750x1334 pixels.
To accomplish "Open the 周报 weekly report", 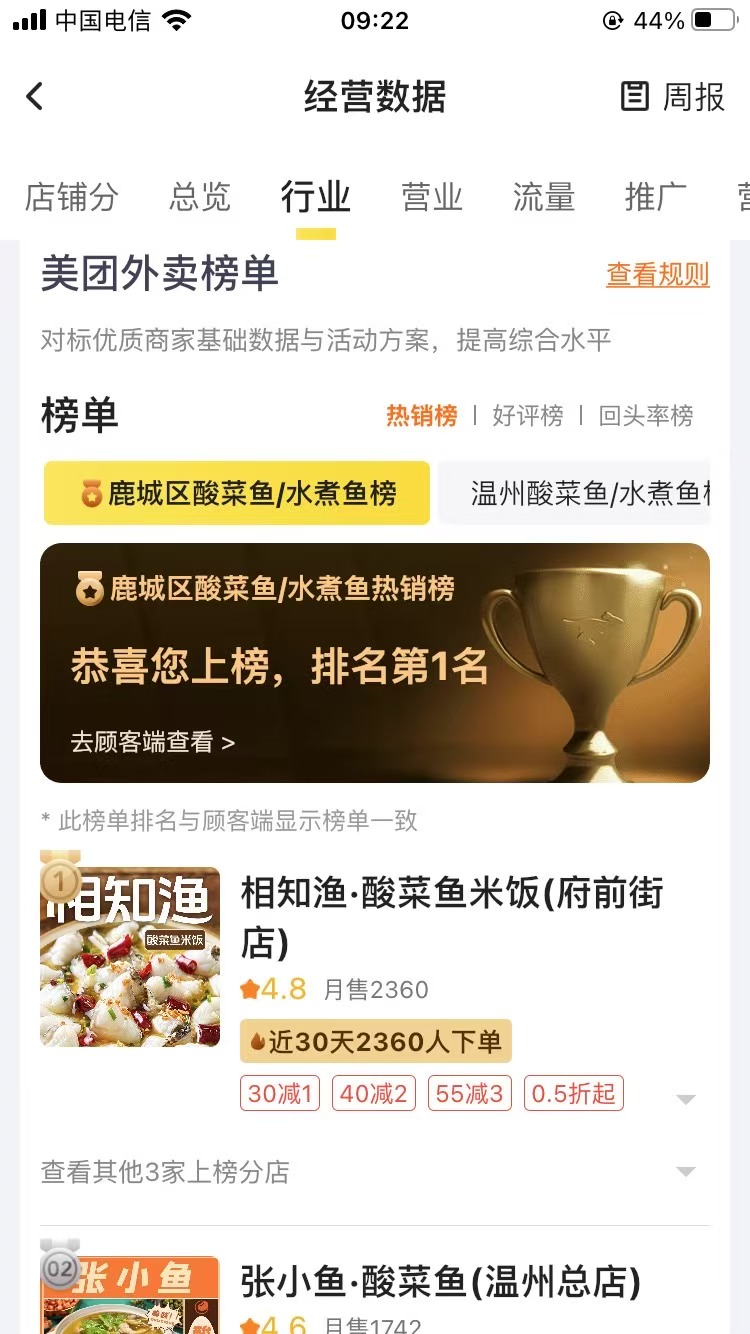I will click(673, 97).
